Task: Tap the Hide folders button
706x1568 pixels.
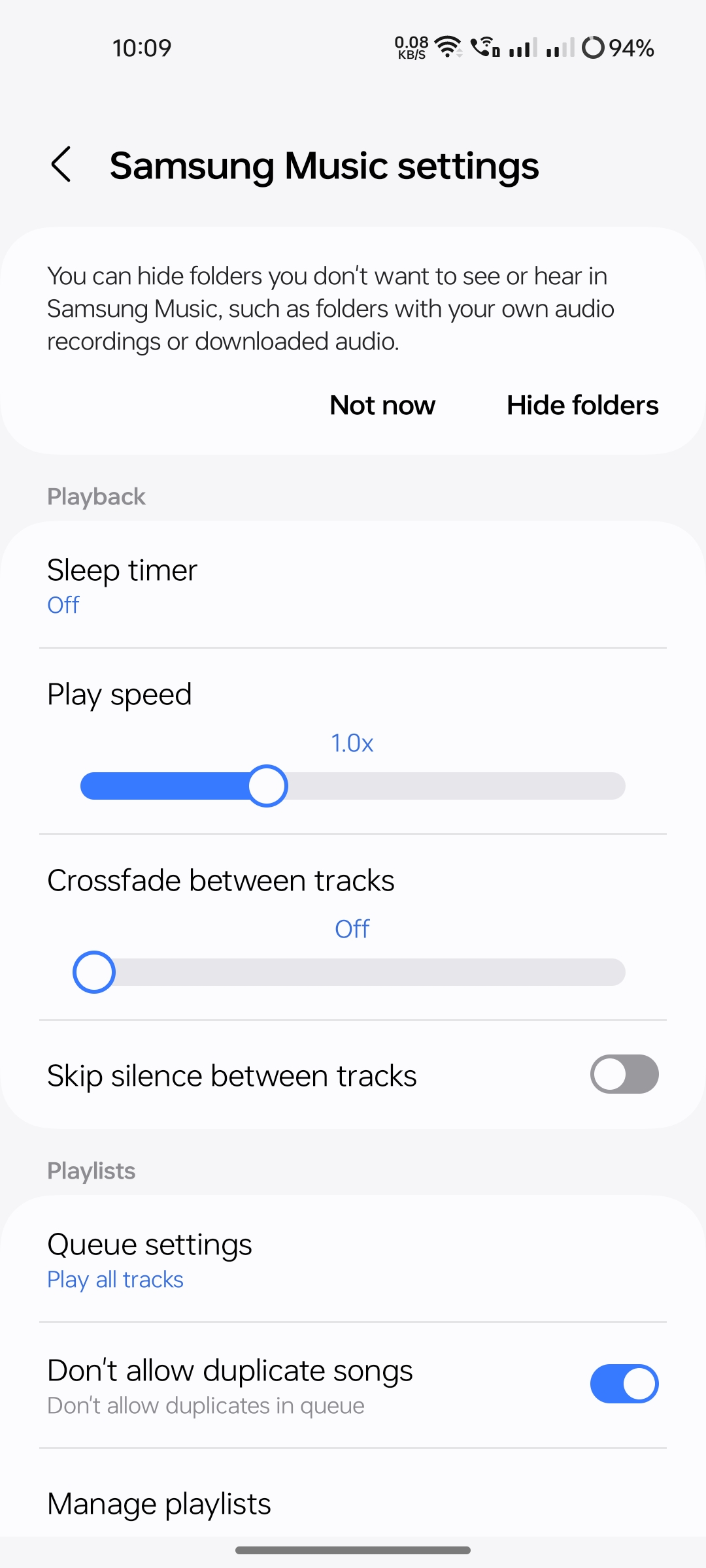Action: click(x=582, y=405)
